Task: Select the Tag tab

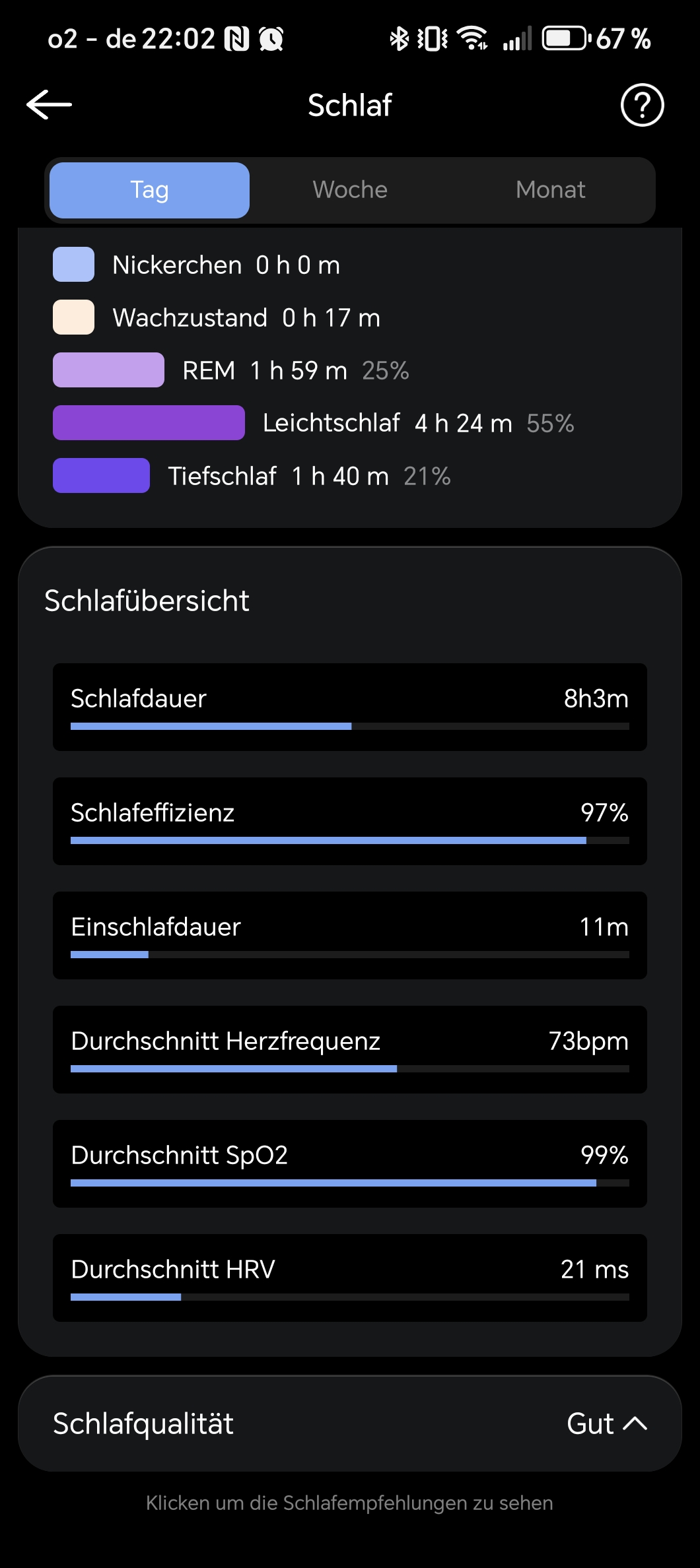Action: pos(149,190)
